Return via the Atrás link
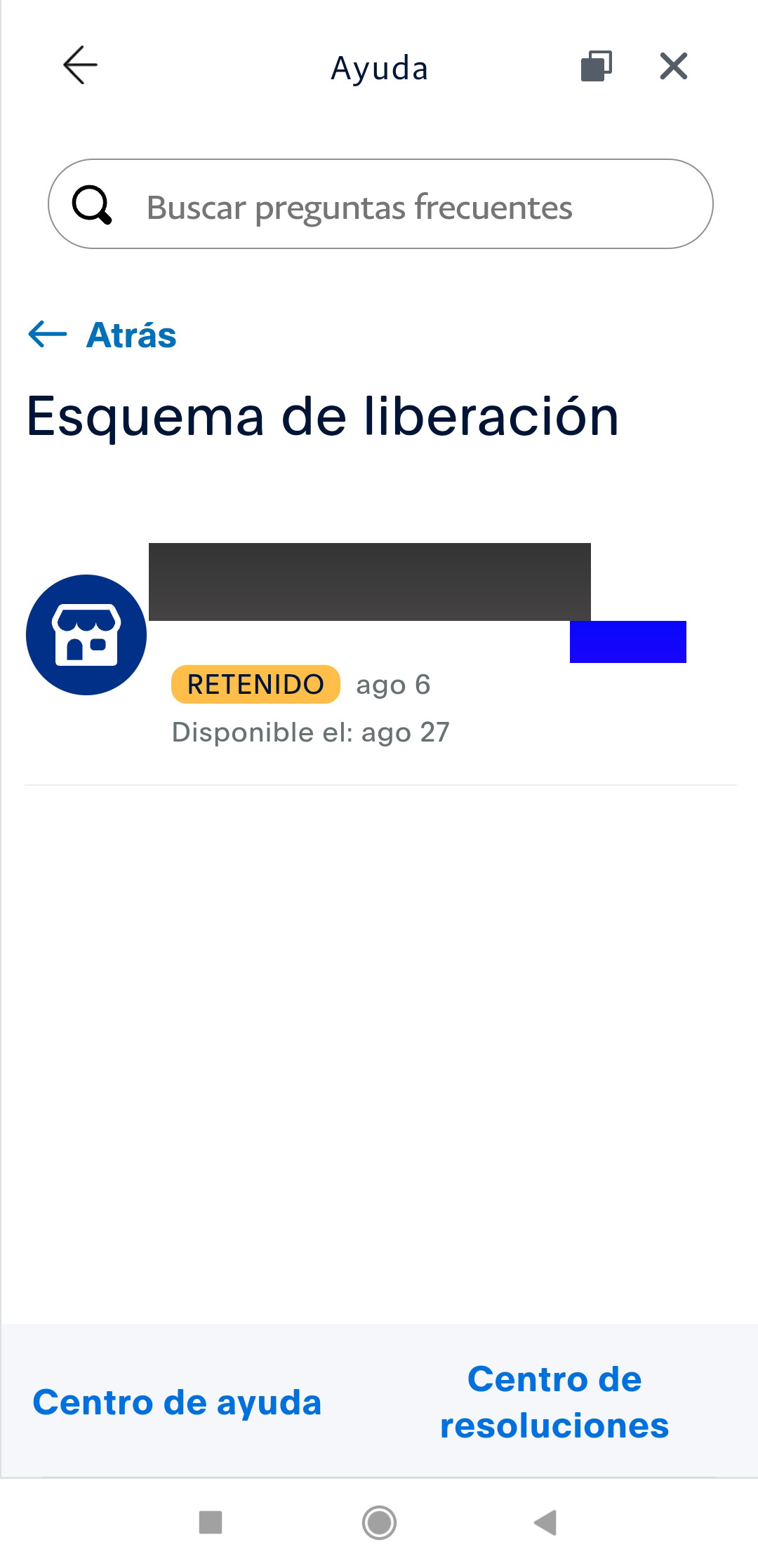 (x=103, y=335)
